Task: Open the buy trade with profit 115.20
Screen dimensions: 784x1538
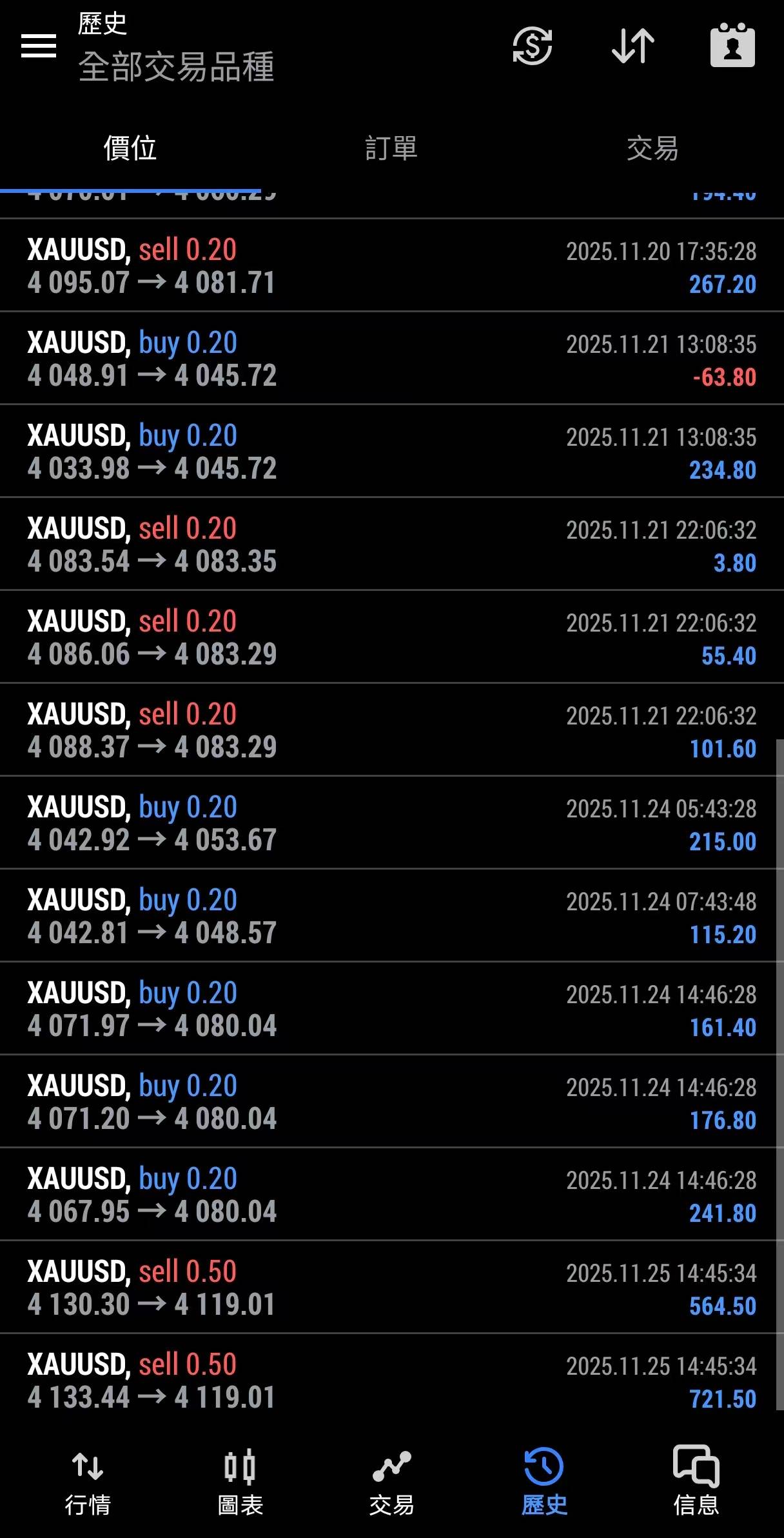Action: pos(391,916)
